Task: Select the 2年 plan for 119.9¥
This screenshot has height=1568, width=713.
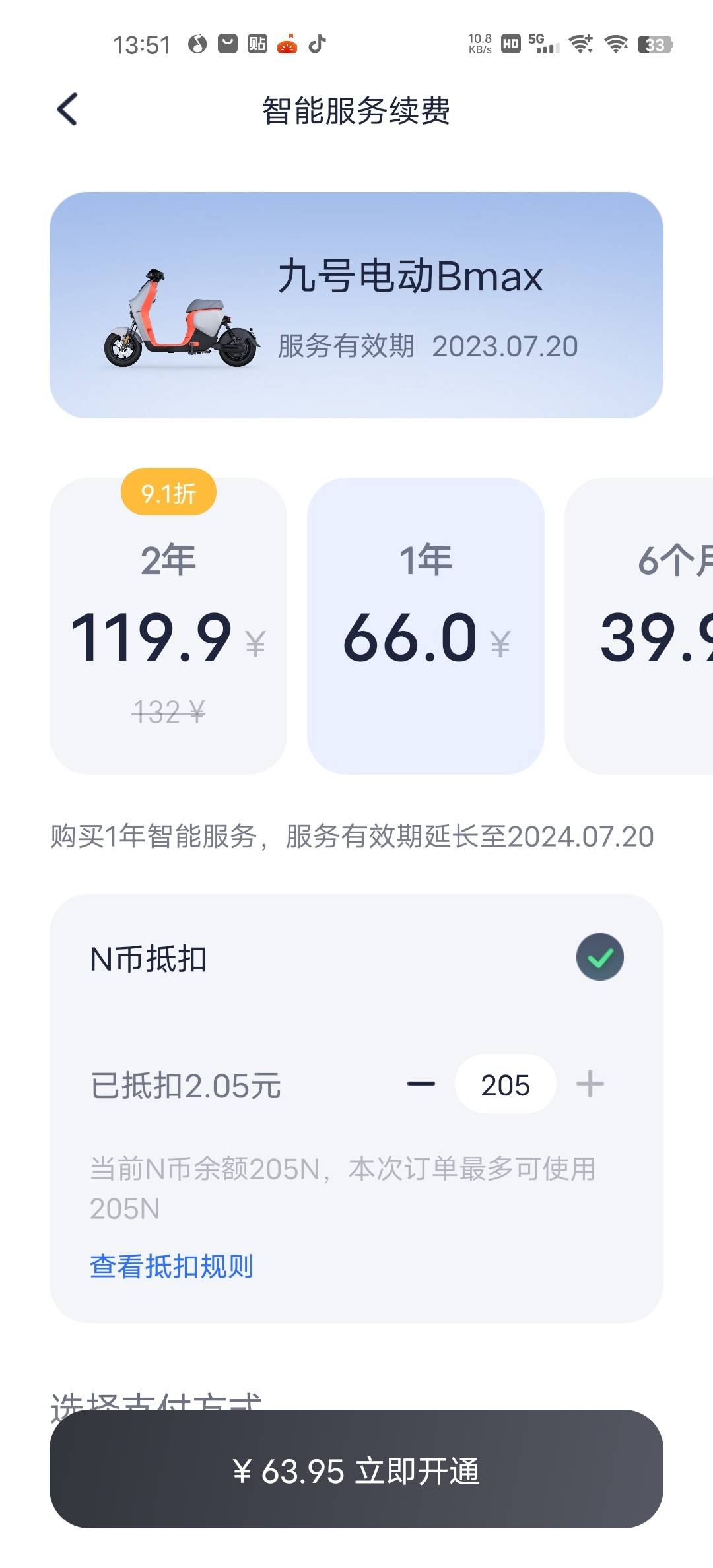Action: point(168,626)
